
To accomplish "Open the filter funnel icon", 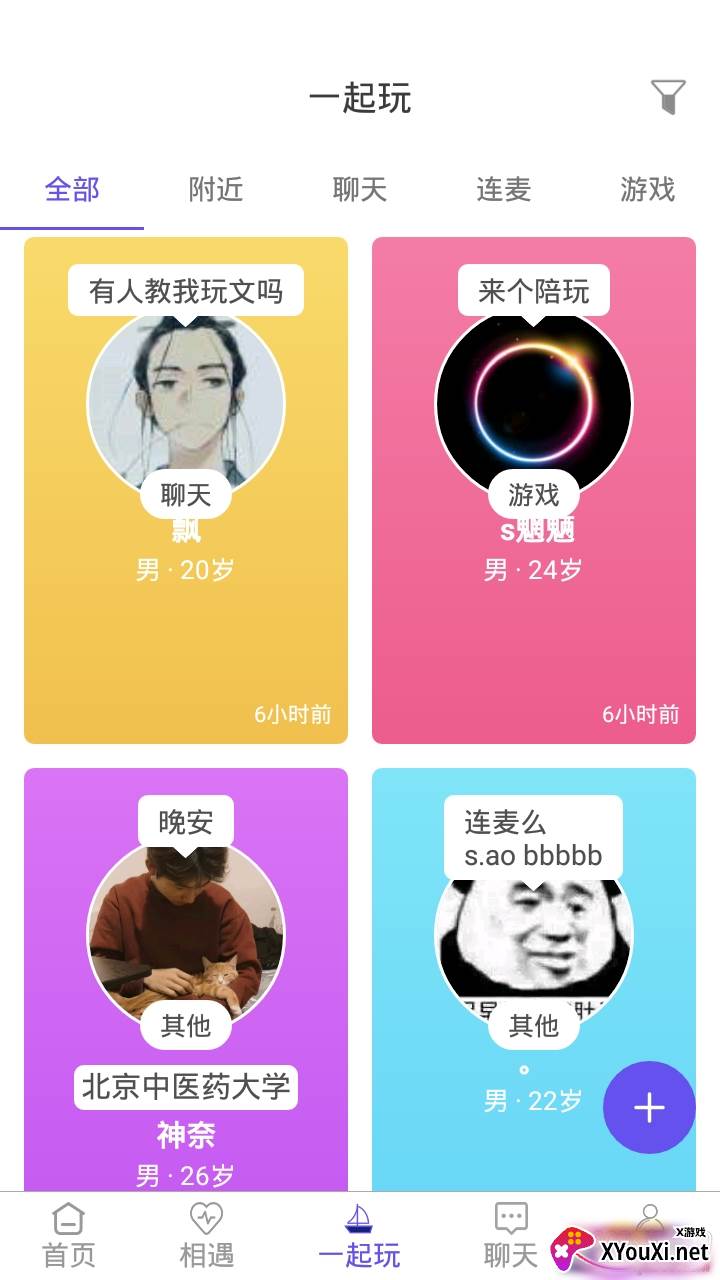I will pyautogui.click(x=668, y=97).
